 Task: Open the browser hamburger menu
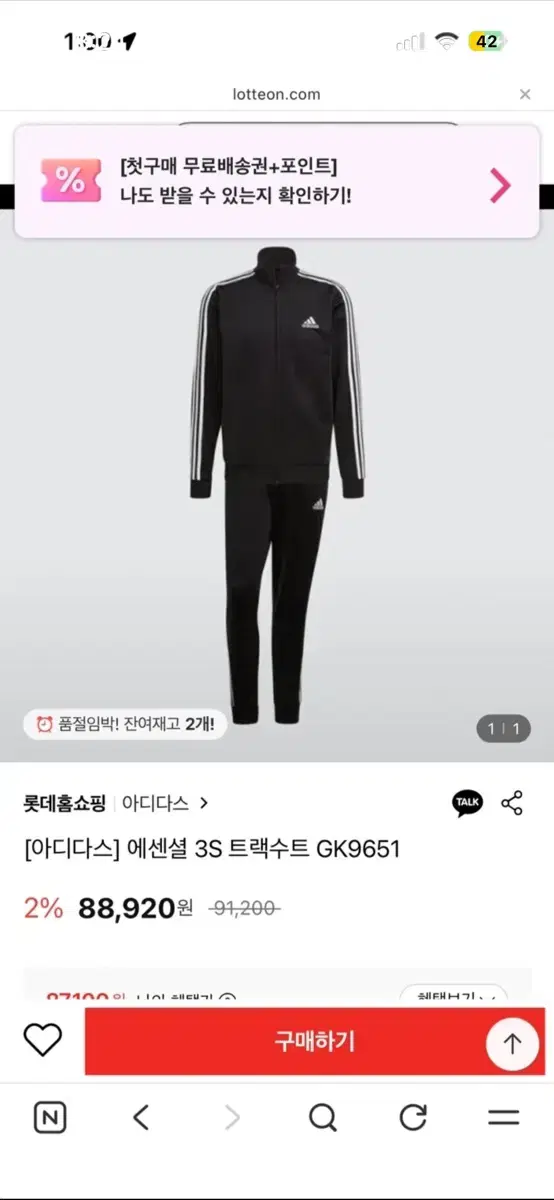tap(503, 1117)
